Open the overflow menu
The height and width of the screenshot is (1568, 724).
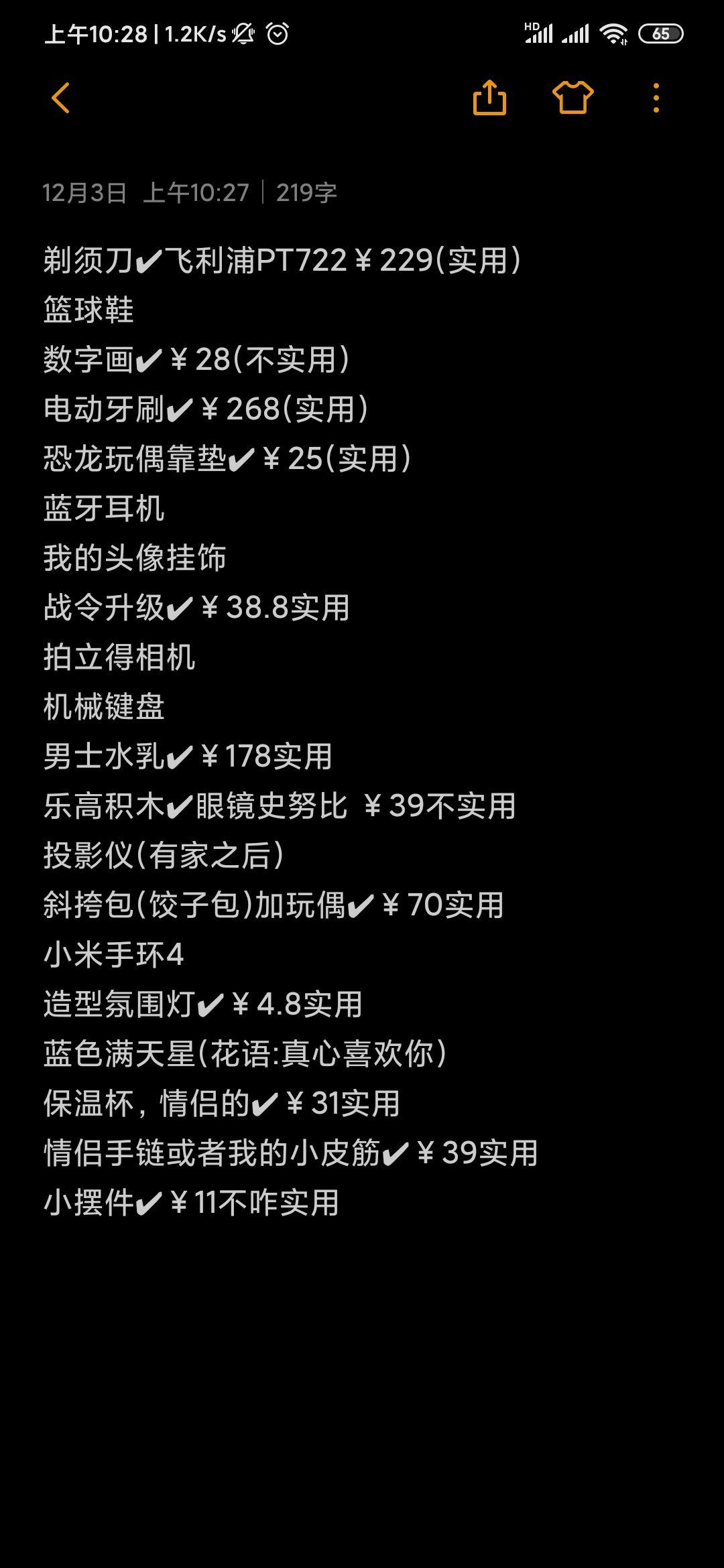656,99
